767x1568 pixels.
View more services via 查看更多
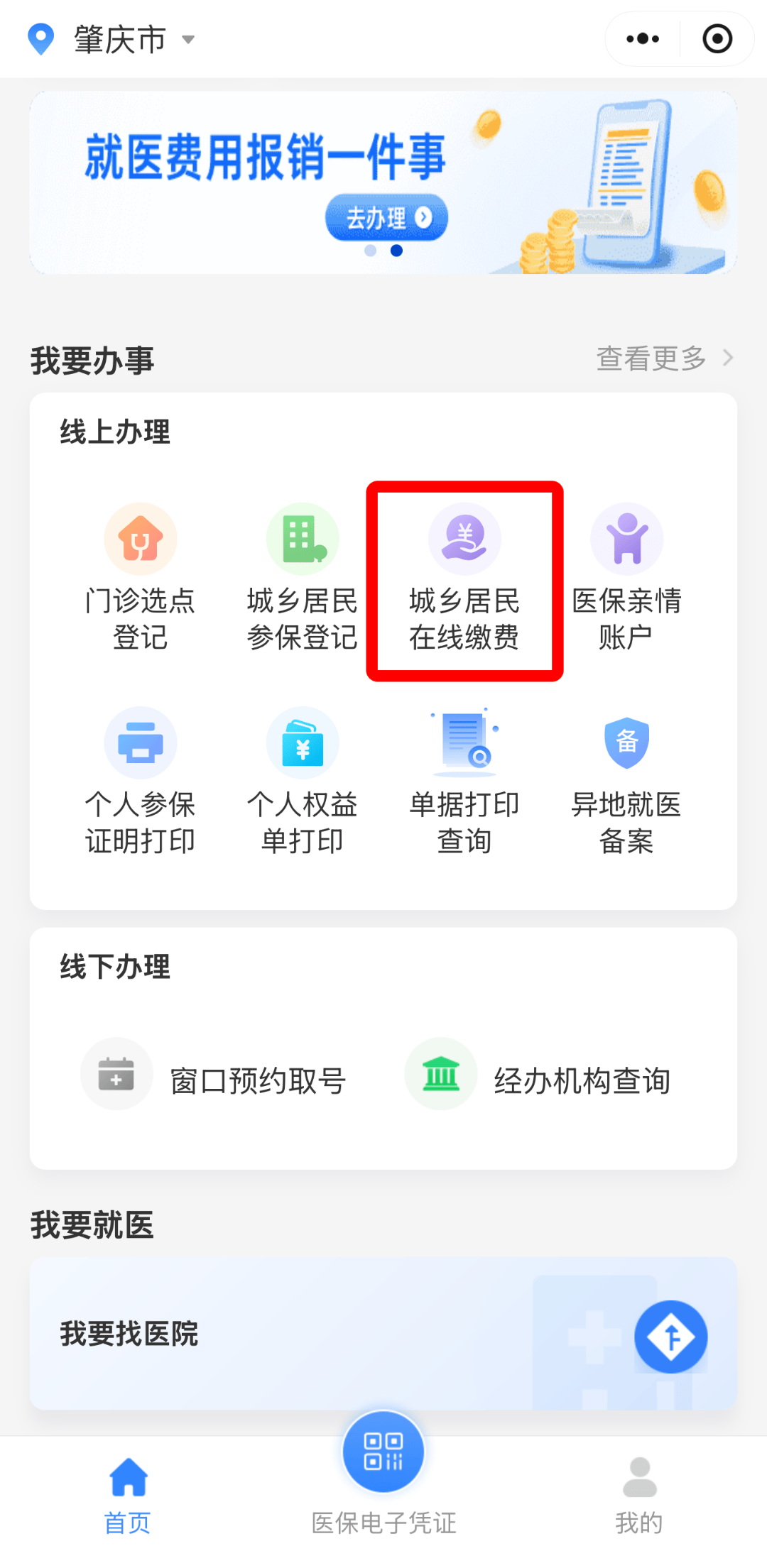(x=664, y=358)
